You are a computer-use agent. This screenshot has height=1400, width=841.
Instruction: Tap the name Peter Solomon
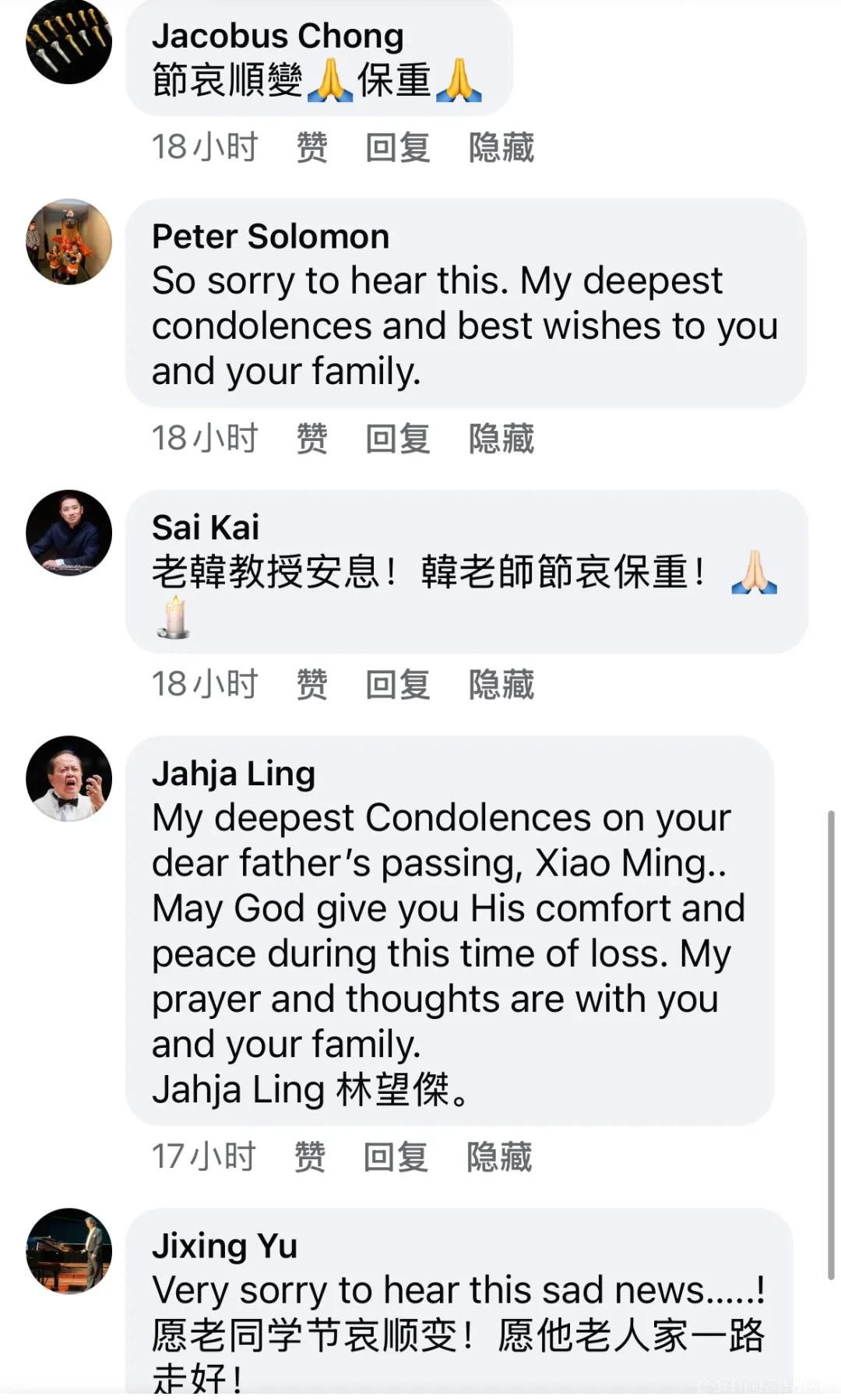(270, 237)
